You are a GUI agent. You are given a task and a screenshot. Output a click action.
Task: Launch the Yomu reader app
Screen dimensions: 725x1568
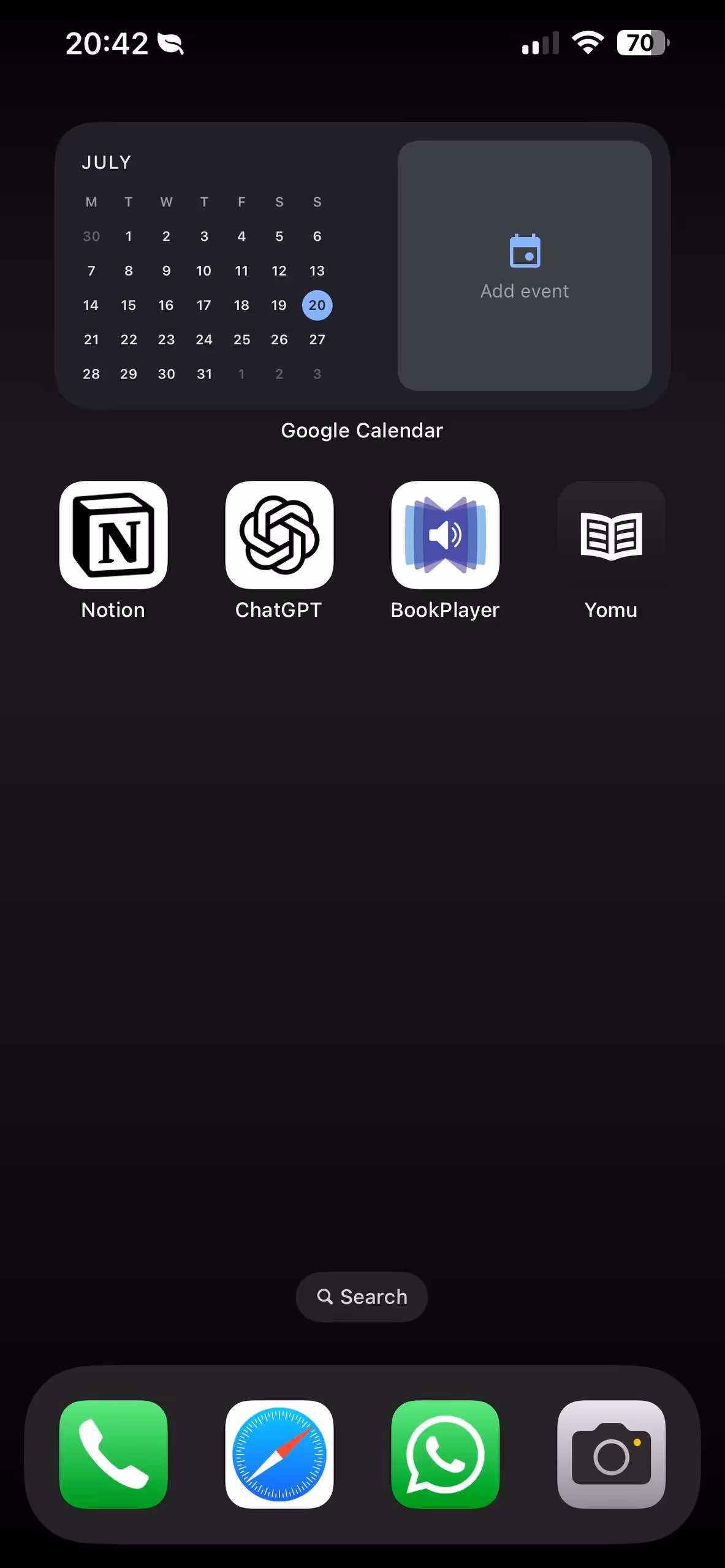click(612, 535)
